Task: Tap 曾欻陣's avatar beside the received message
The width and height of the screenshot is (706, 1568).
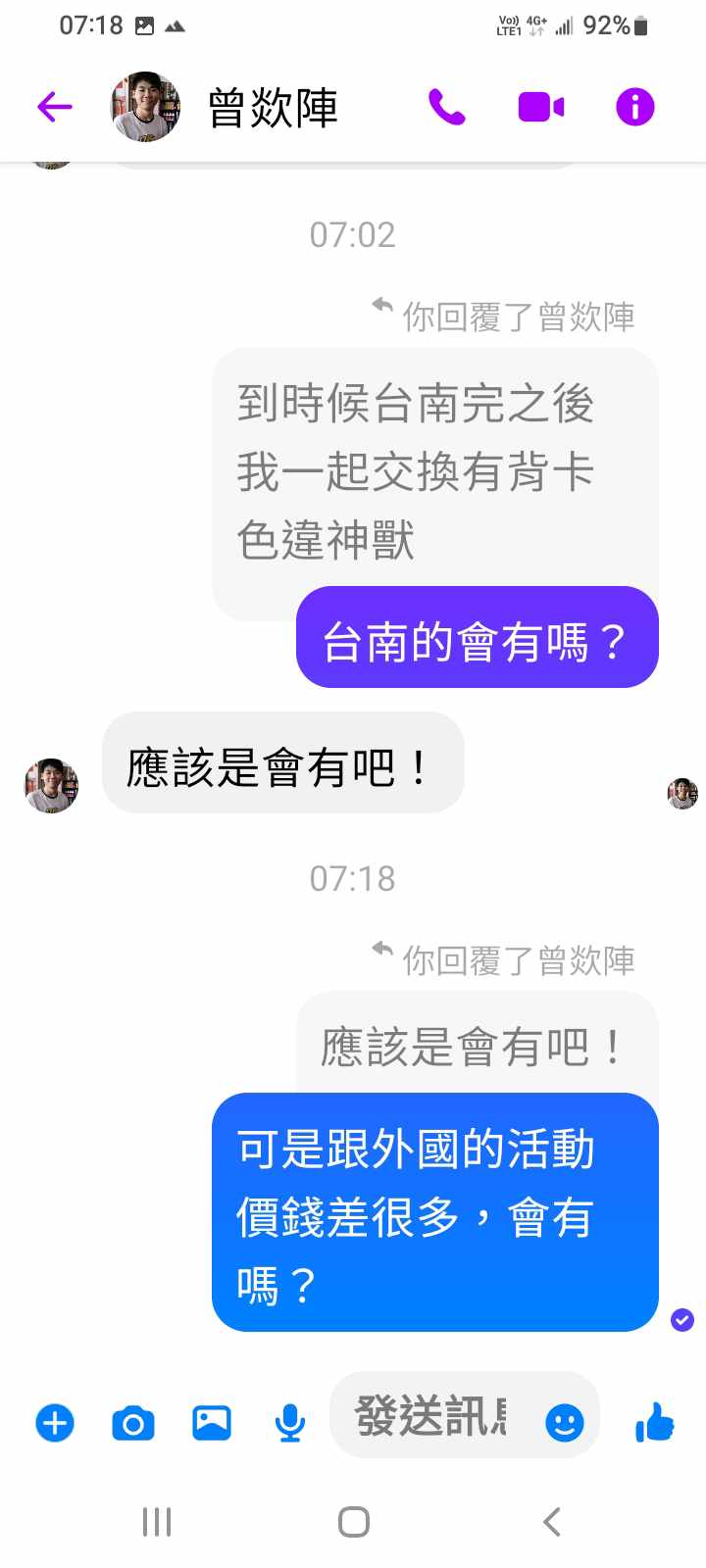Action: (x=51, y=785)
